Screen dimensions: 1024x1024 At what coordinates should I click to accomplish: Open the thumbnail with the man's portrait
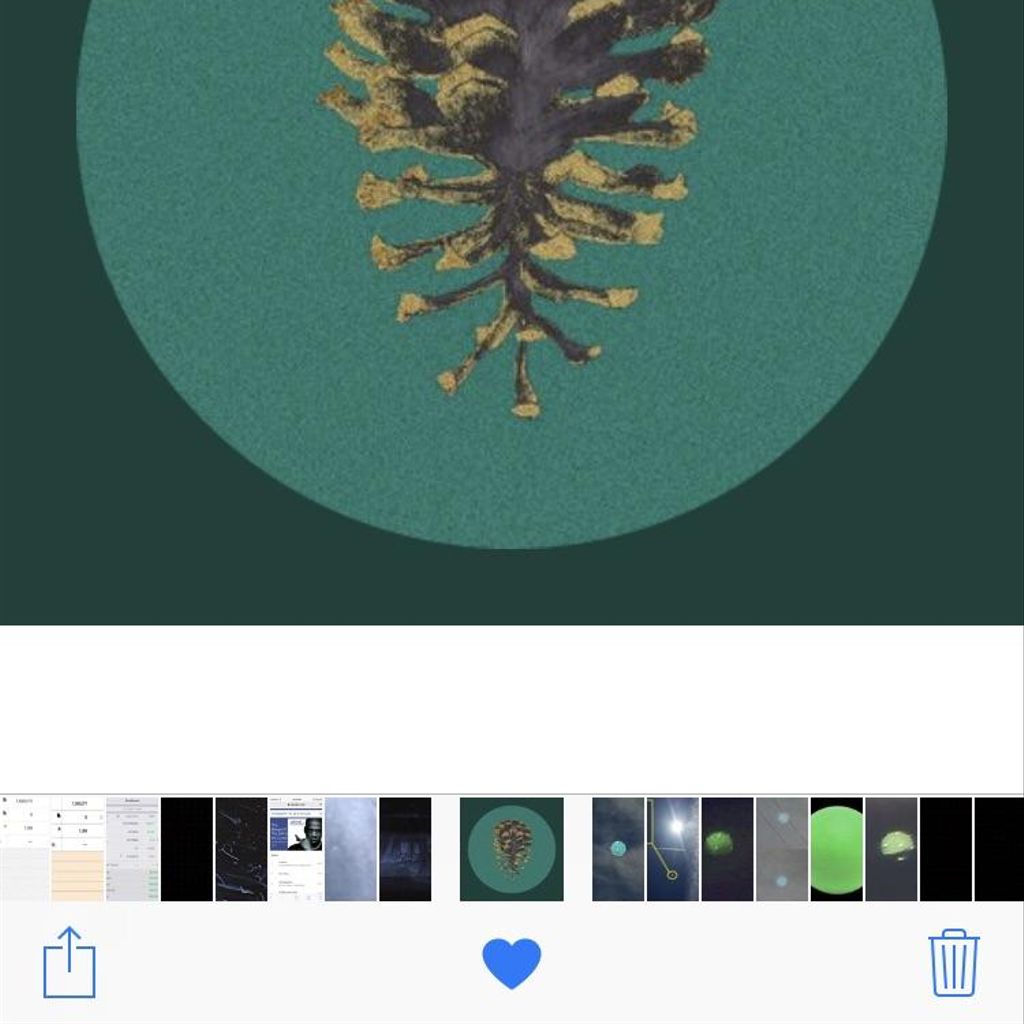pyautogui.click(x=296, y=848)
